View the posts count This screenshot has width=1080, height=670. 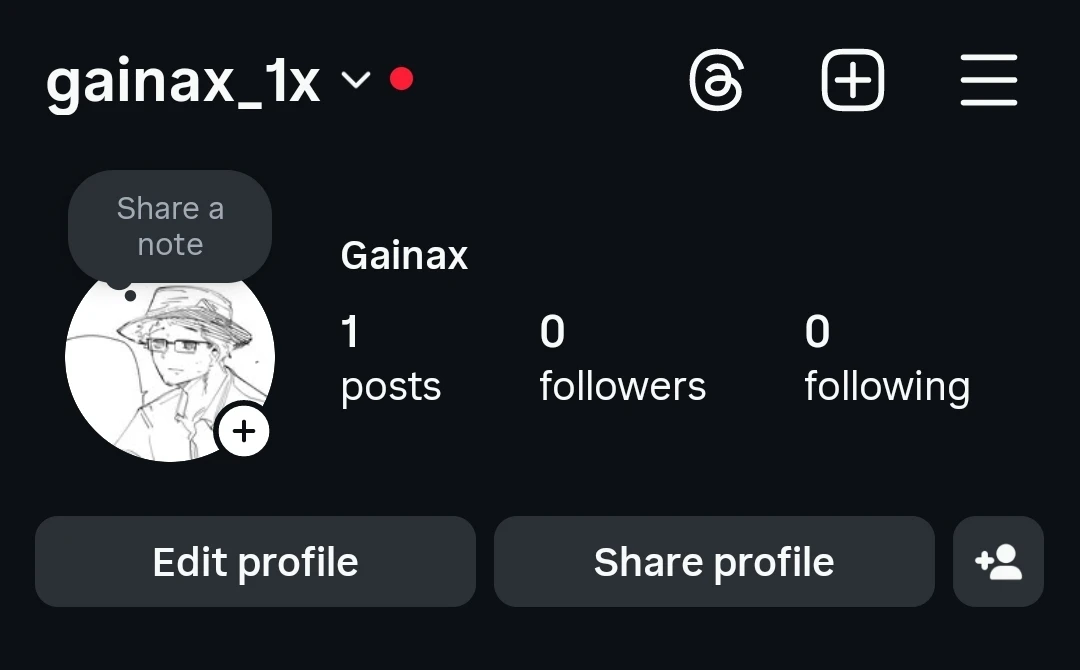390,359
